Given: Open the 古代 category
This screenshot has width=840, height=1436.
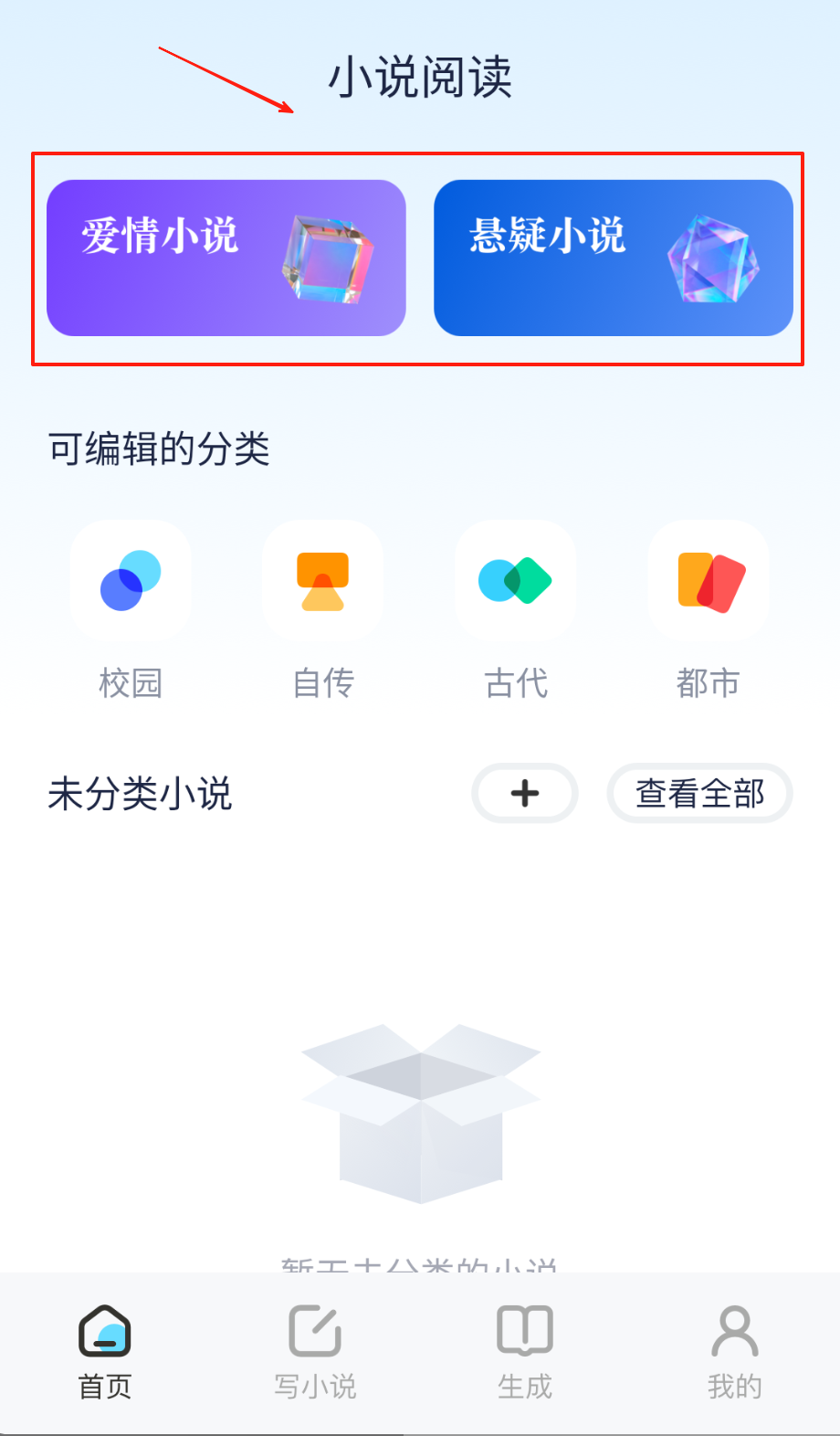Looking at the screenshot, I should point(516,610).
